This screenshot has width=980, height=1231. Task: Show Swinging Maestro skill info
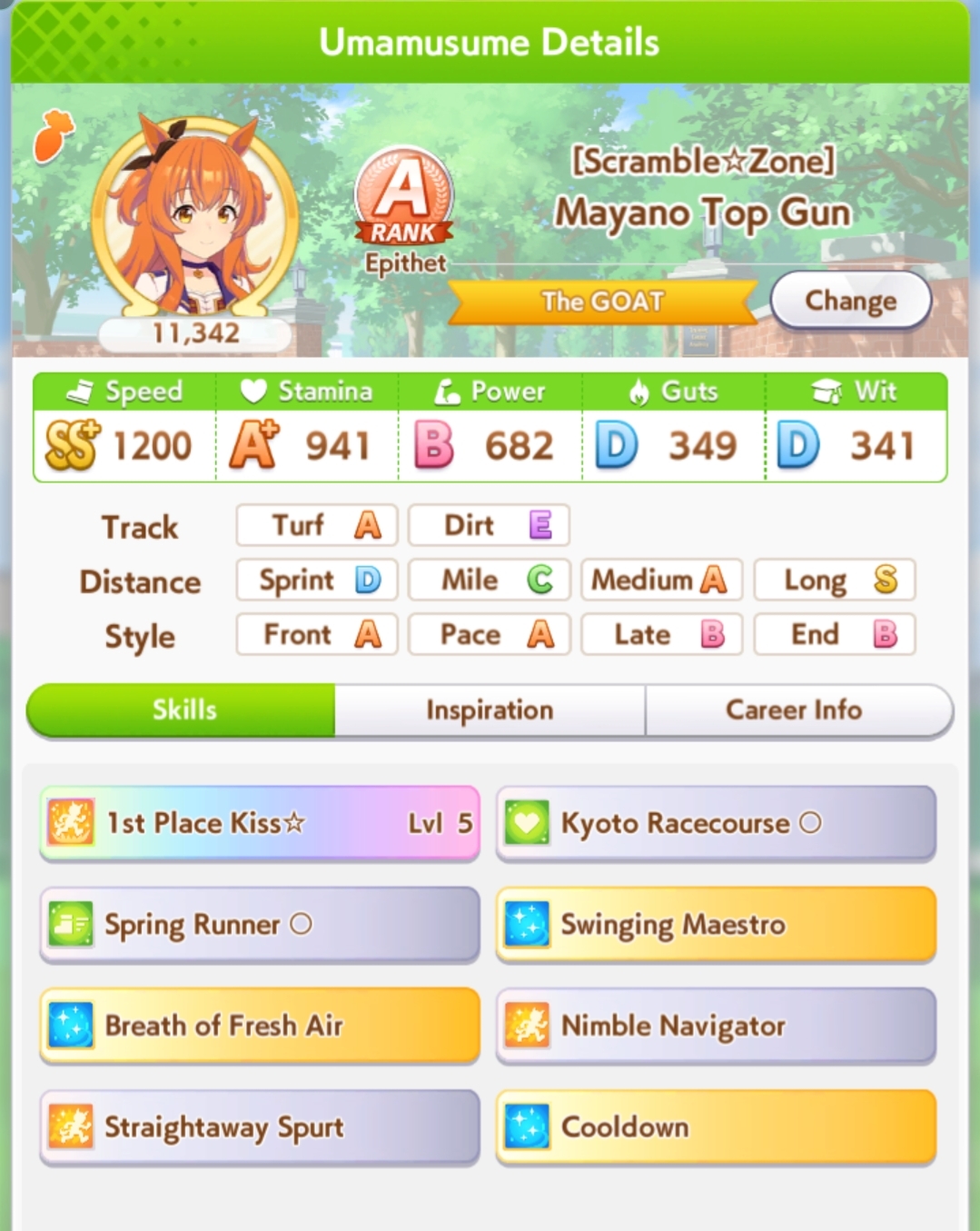(716, 925)
